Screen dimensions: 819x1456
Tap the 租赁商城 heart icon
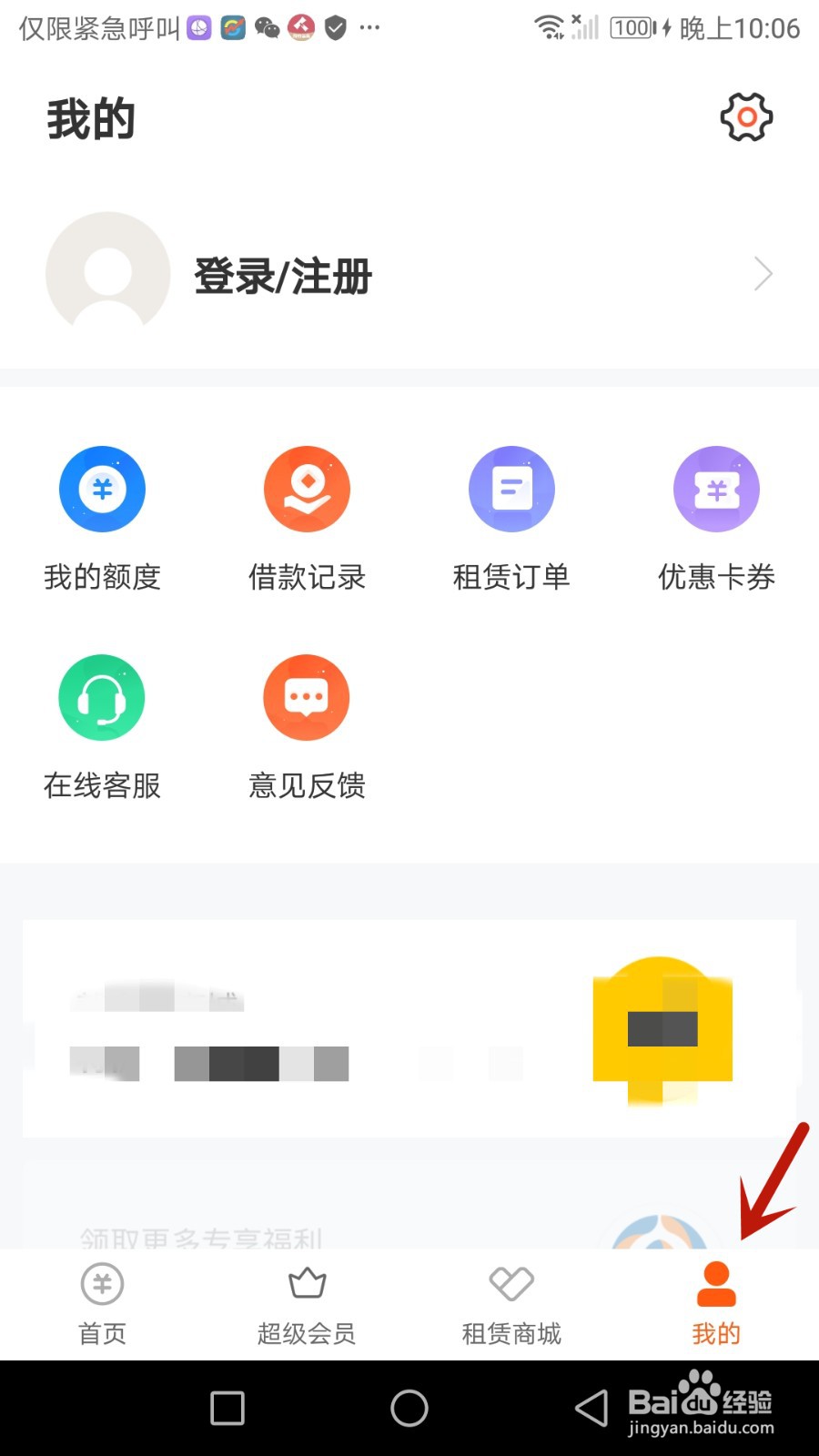[511, 1283]
